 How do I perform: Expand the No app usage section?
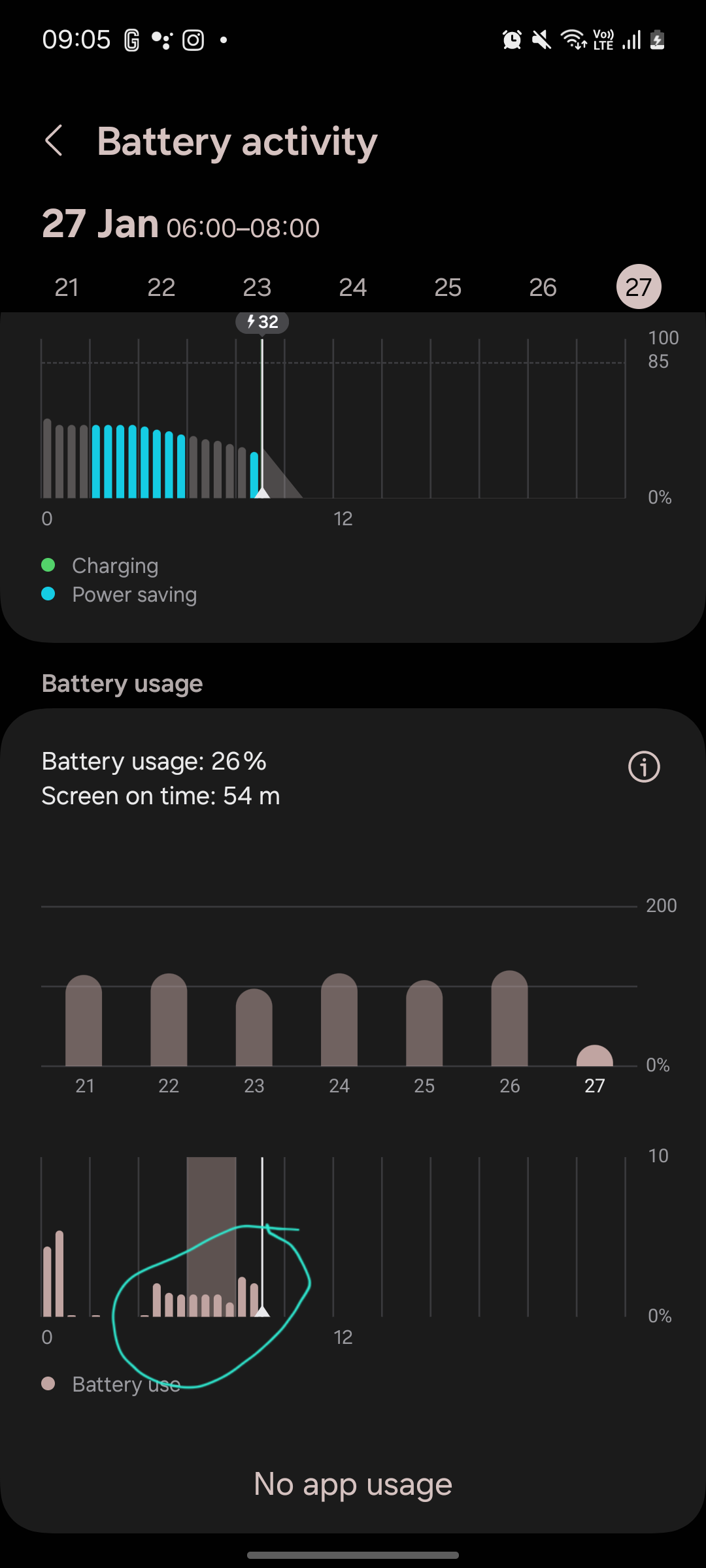coord(352,1483)
